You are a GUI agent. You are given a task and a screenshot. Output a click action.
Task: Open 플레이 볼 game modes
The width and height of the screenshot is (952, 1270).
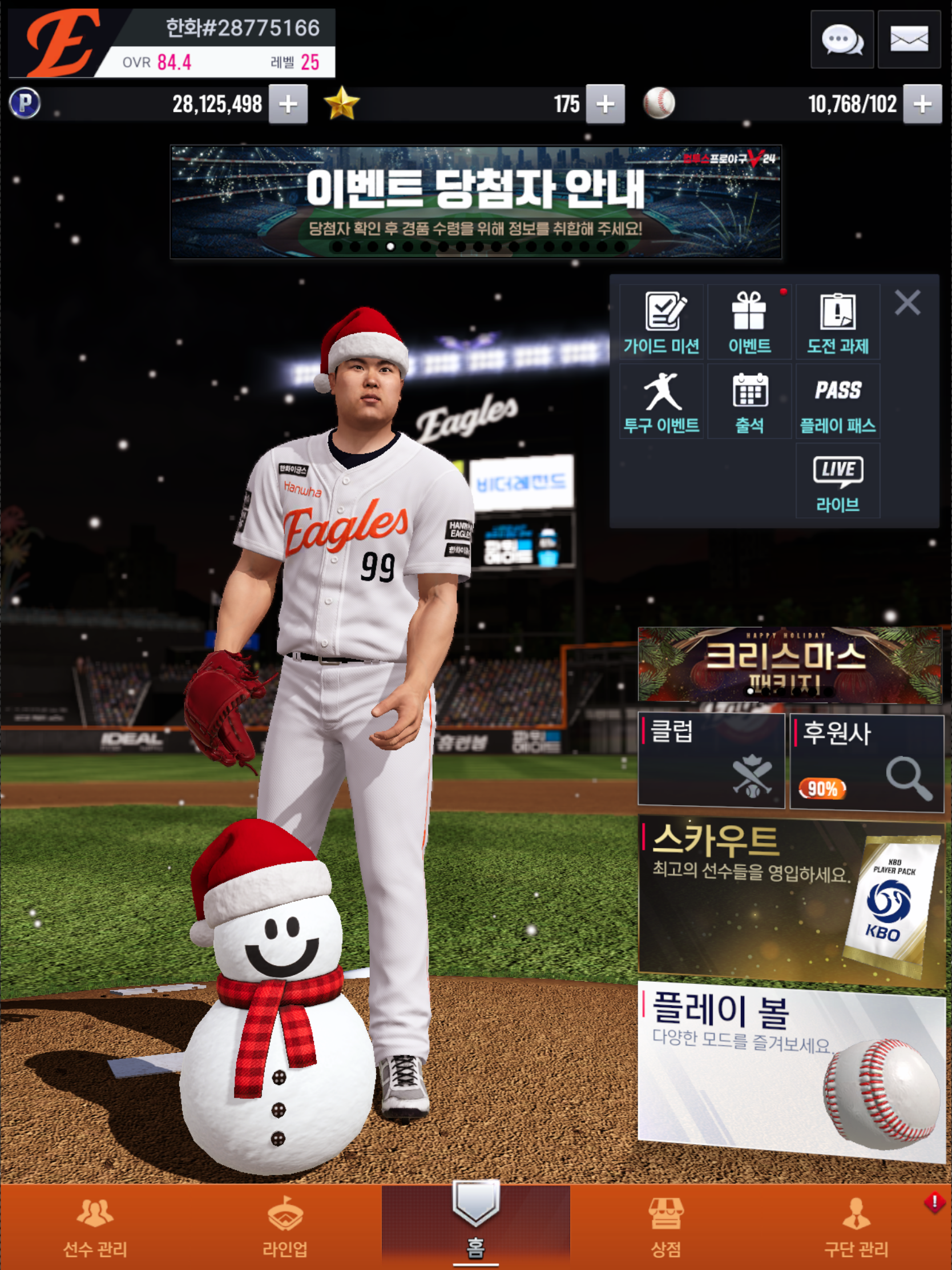click(x=790, y=1072)
